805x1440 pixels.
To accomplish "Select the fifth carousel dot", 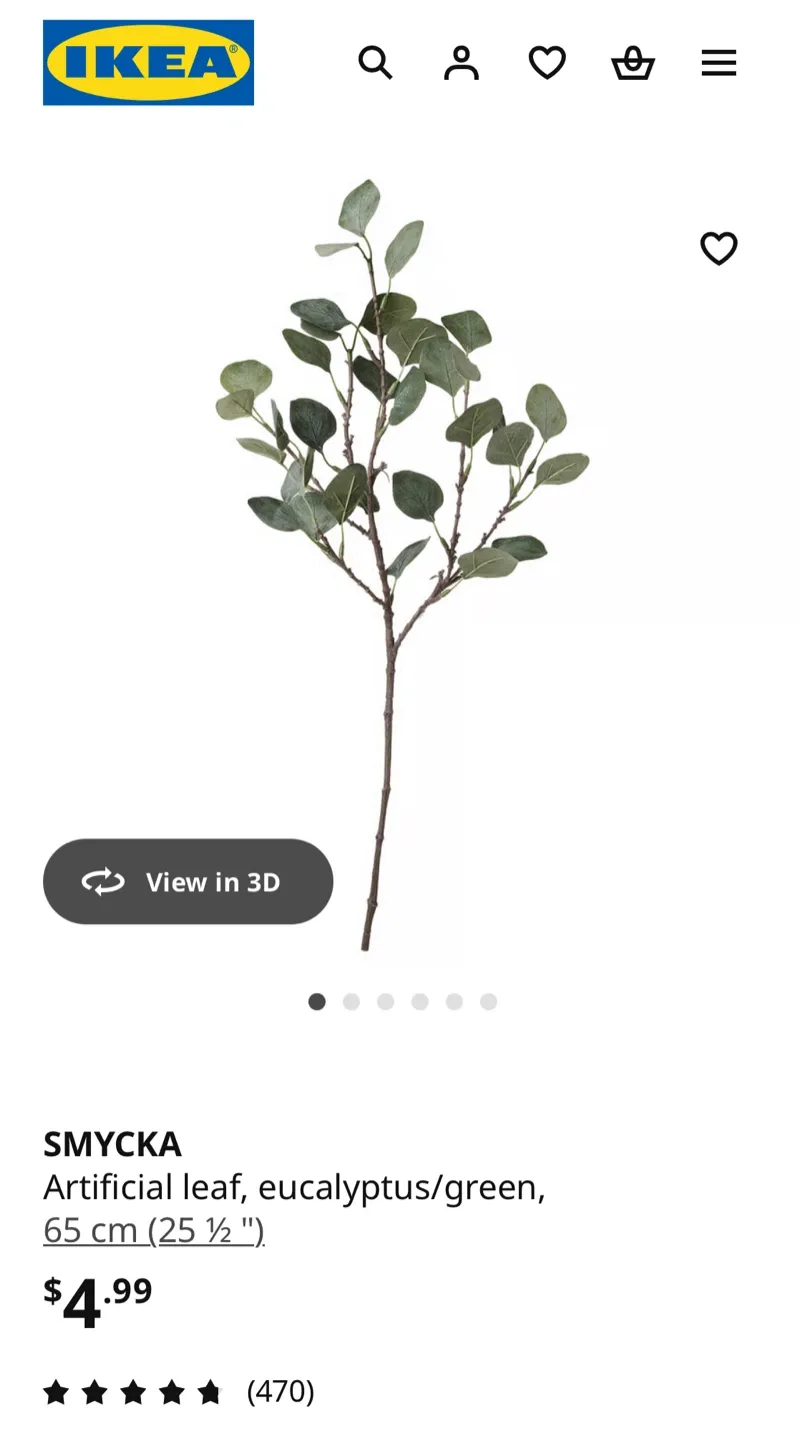I will 453,1001.
